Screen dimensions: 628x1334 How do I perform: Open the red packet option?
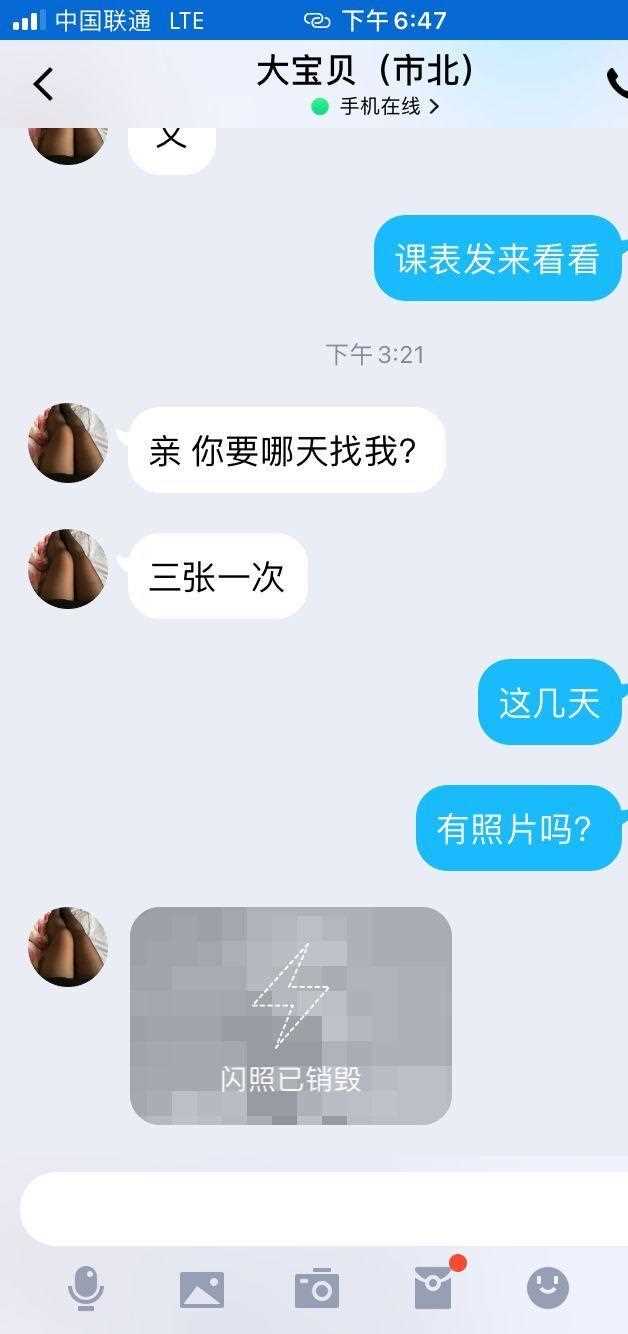[x=434, y=1288]
